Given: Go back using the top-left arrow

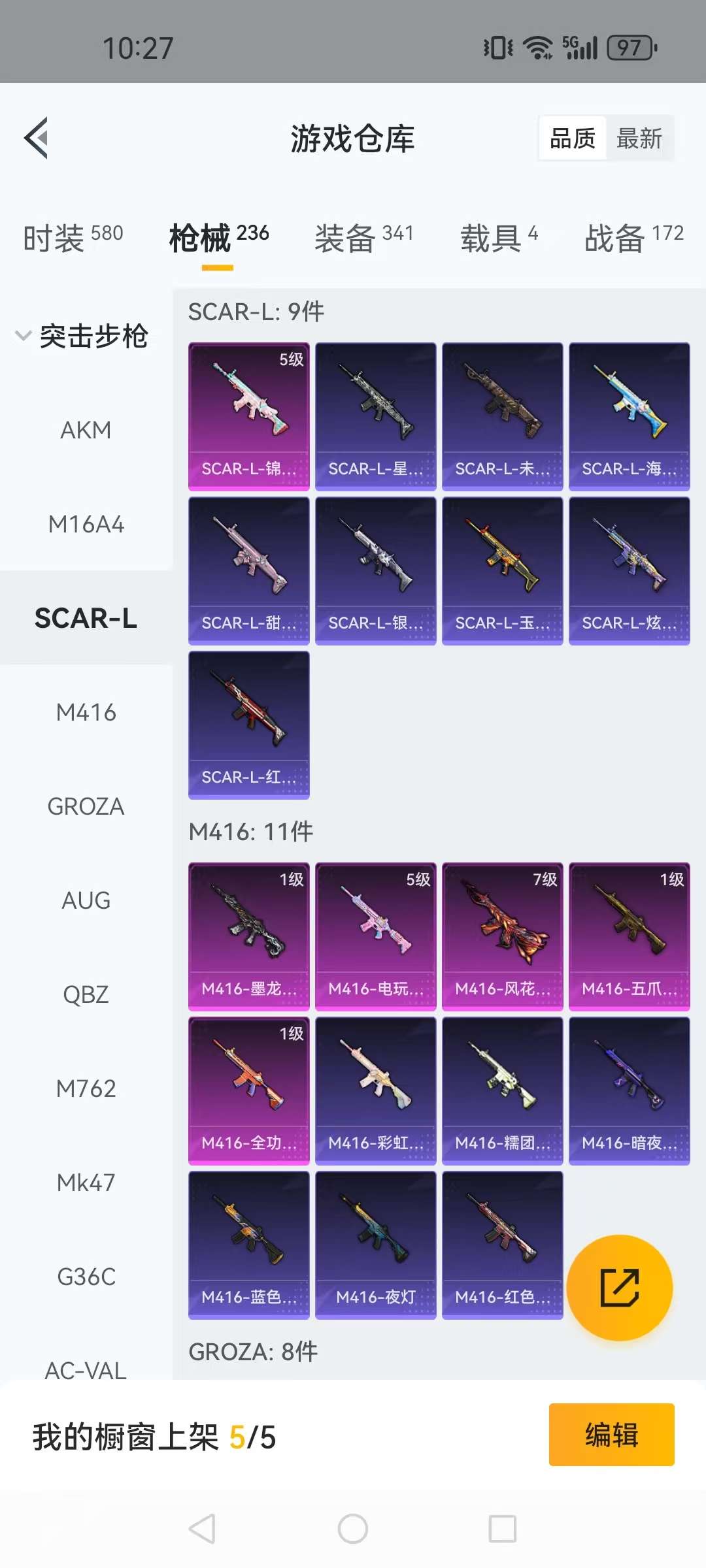Looking at the screenshot, I should coord(37,138).
